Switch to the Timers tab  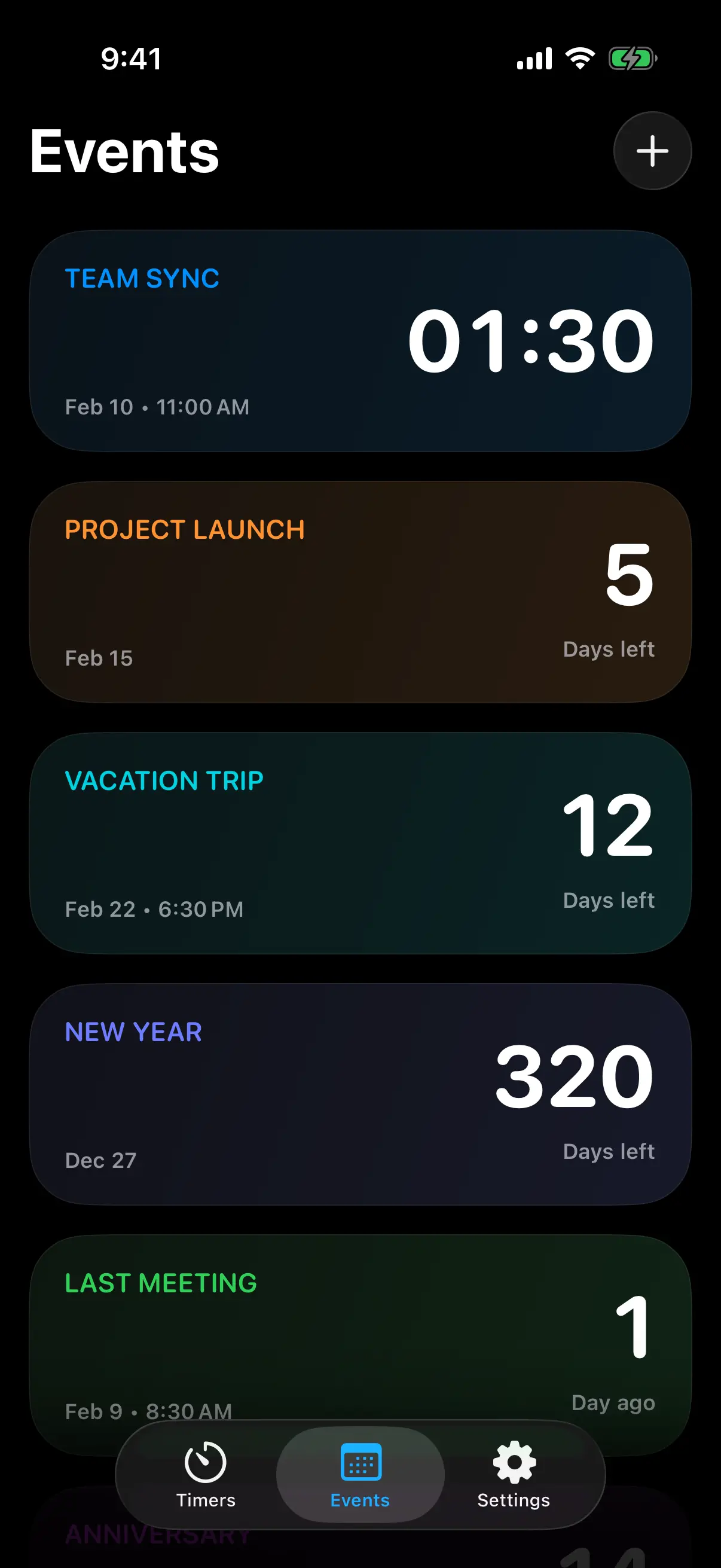pos(204,1476)
